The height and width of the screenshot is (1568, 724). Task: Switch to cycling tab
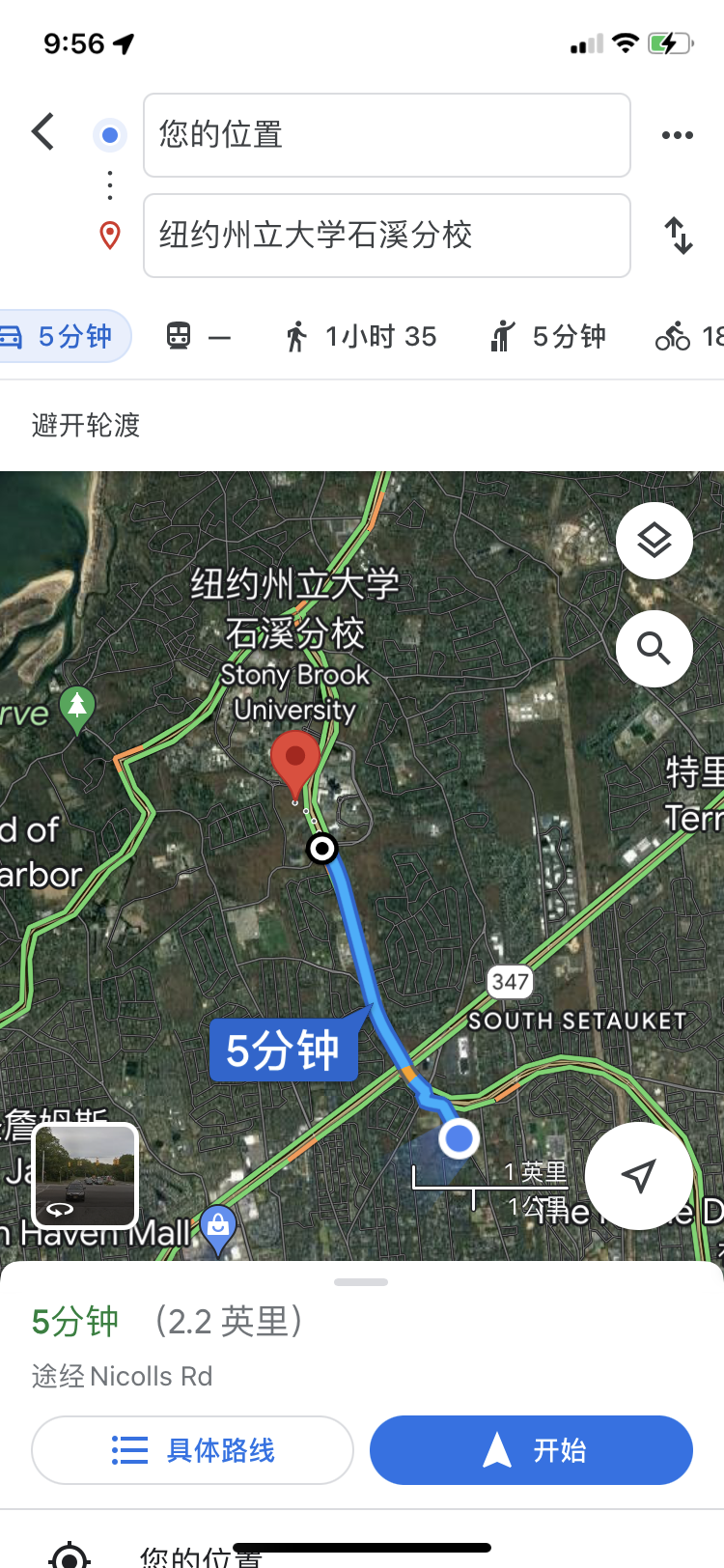click(x=687, y=336)
